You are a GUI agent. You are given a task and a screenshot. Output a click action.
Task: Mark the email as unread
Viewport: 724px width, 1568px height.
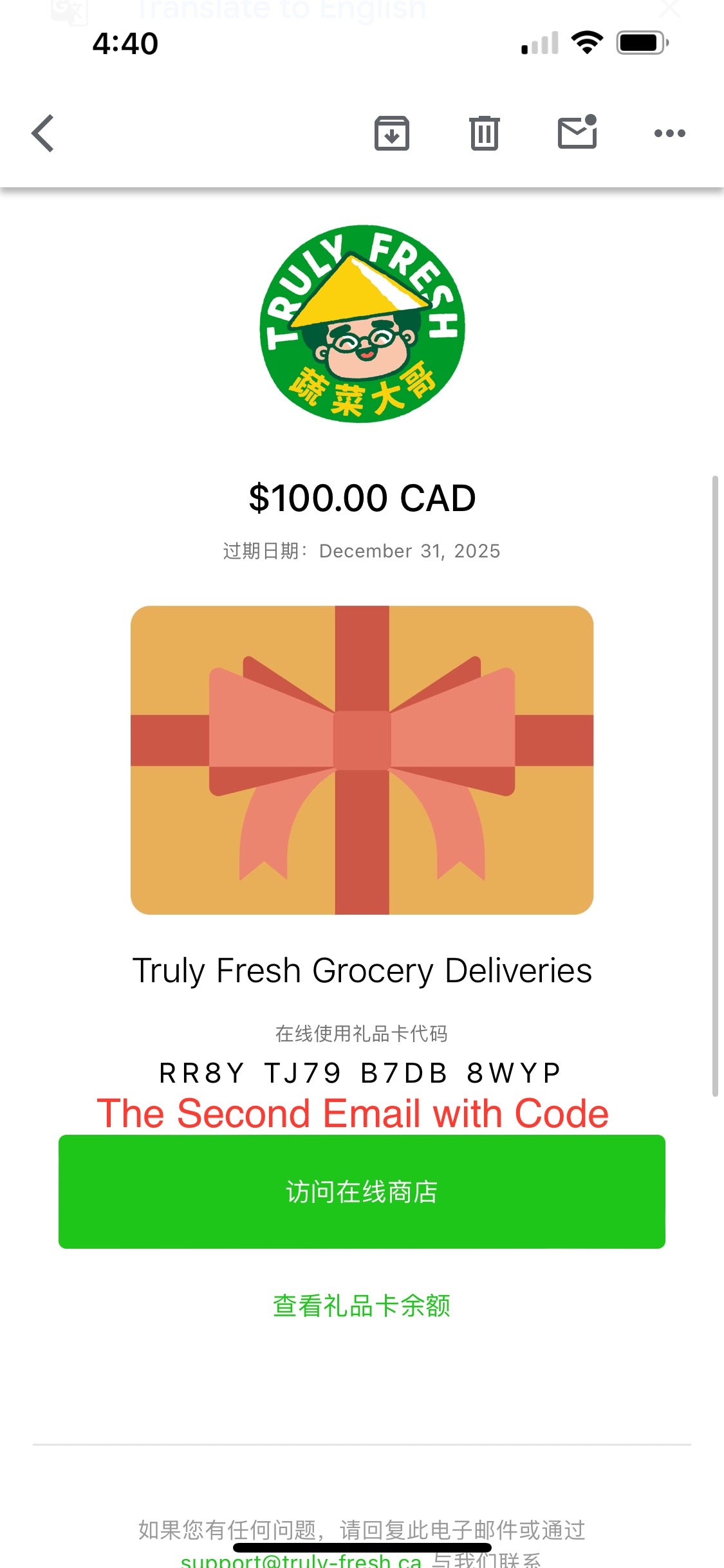pos(577,133)
